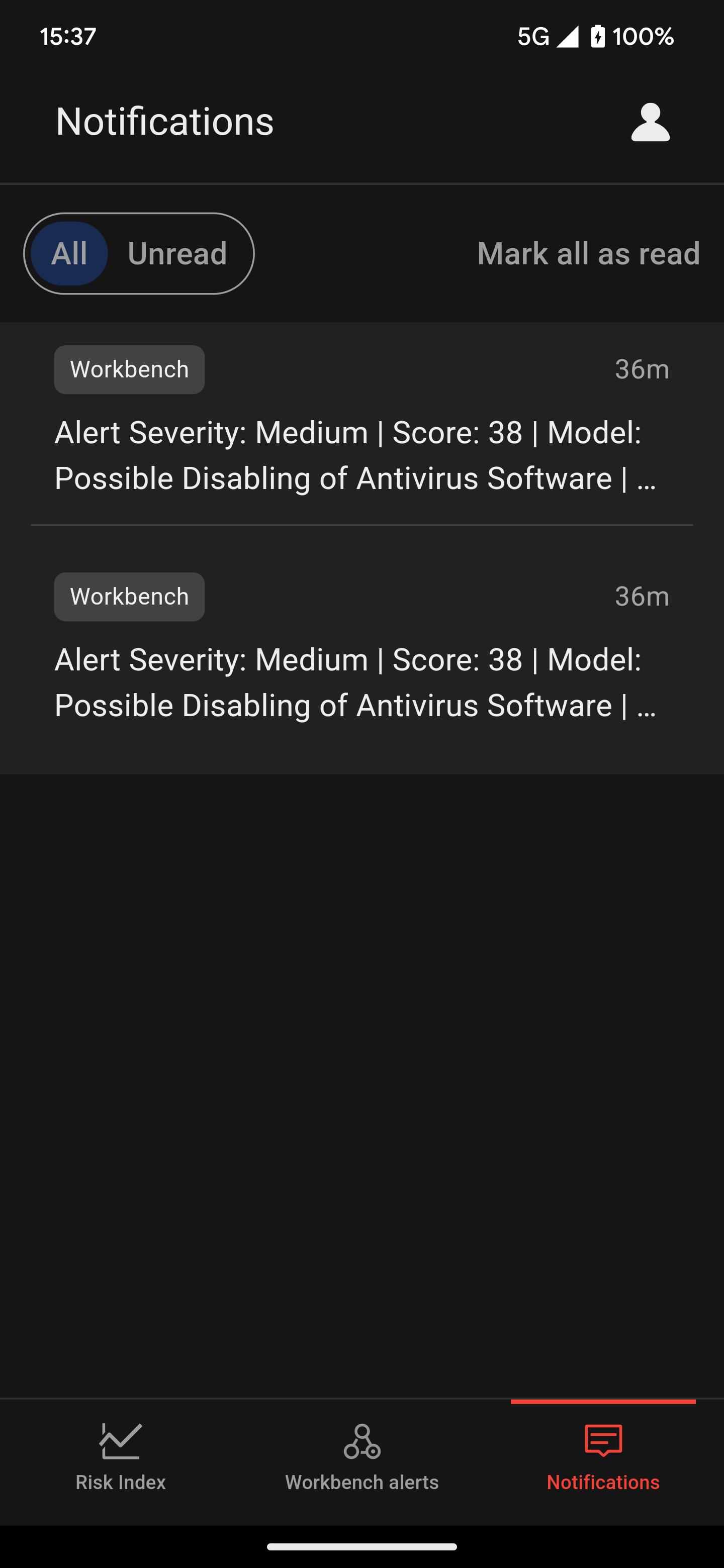The height and width of the screenshot is (1568, 724).
Task: Select the All notifications filter
Action: [69, 253]
